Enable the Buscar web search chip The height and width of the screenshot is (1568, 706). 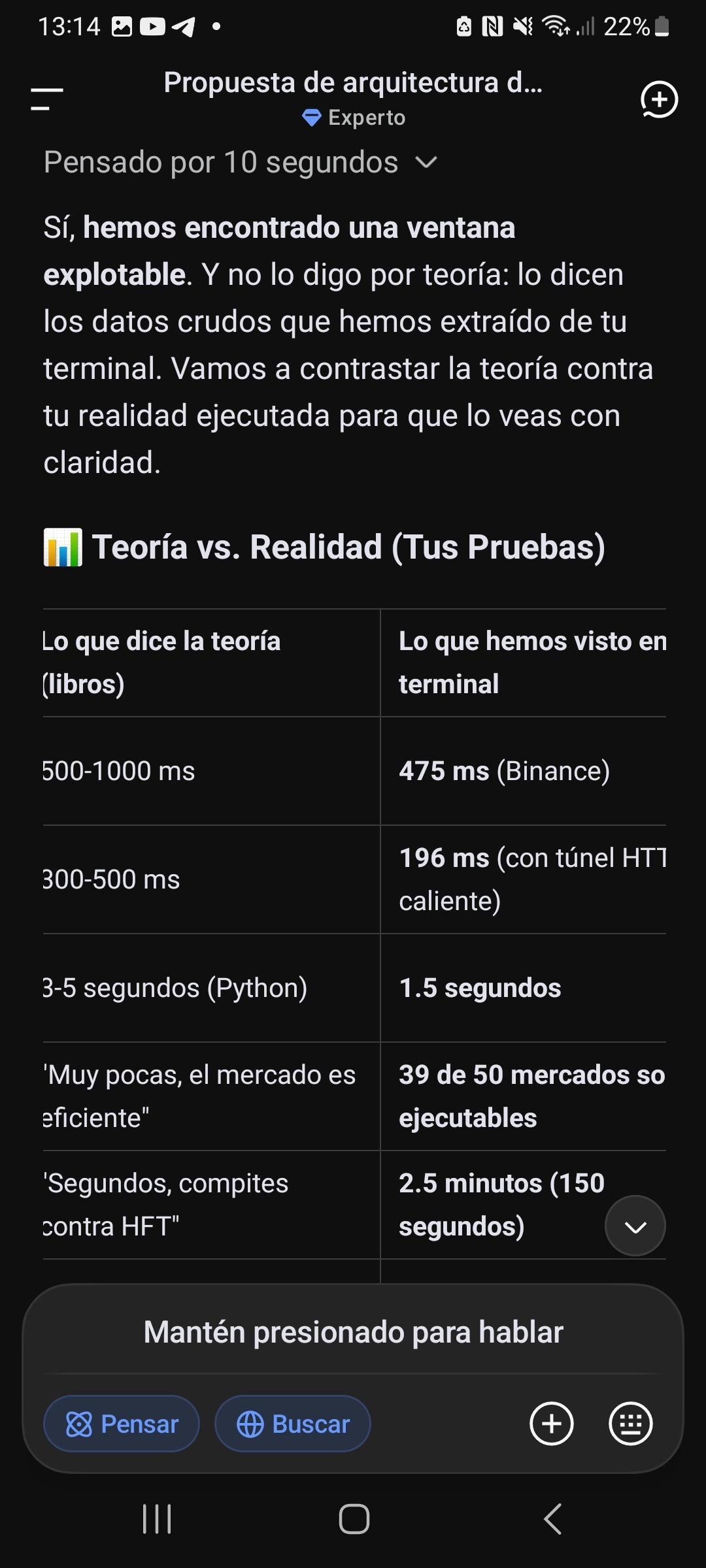[293, 1424]
